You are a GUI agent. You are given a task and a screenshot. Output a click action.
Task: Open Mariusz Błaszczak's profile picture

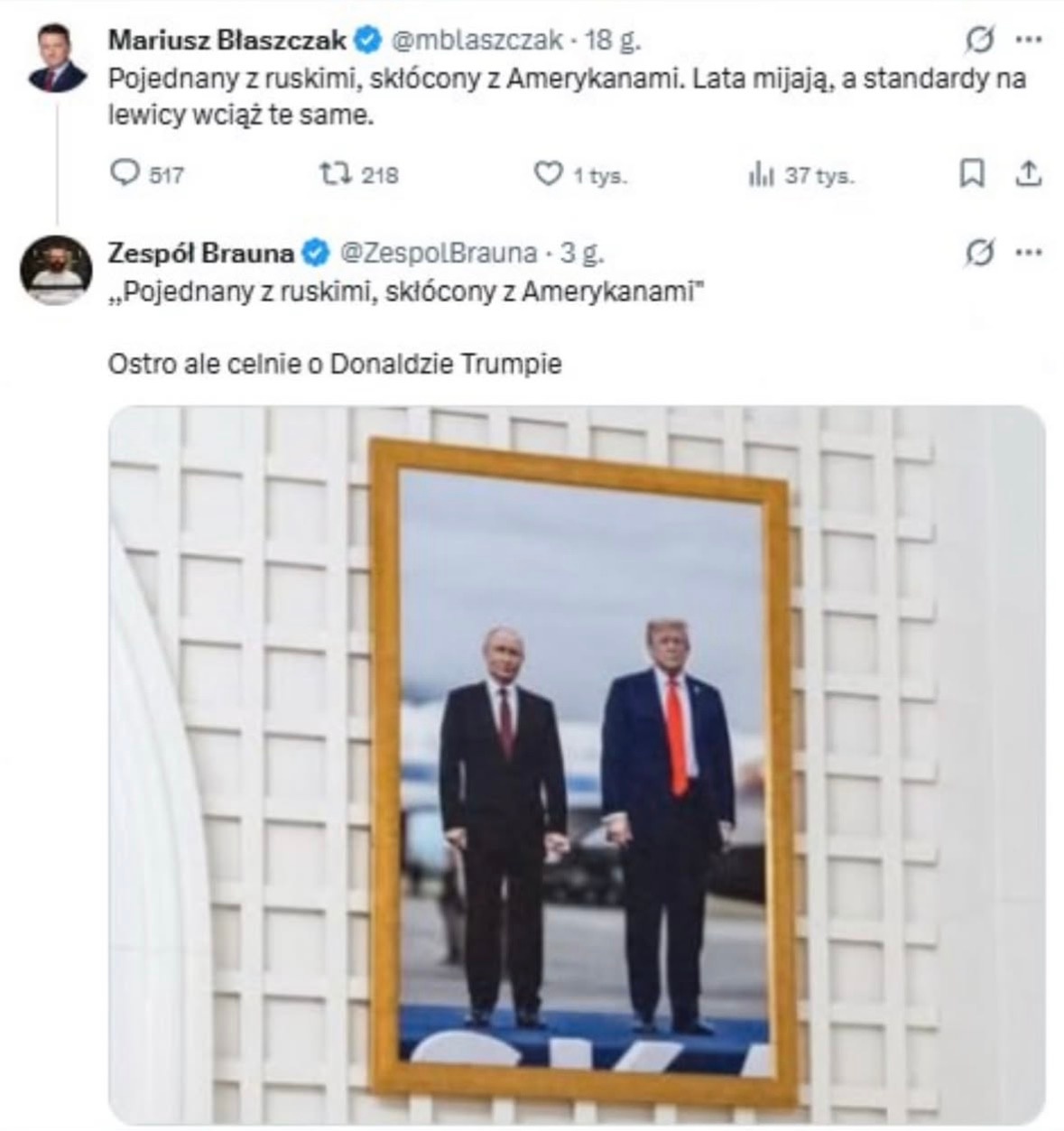pos(57,59)
